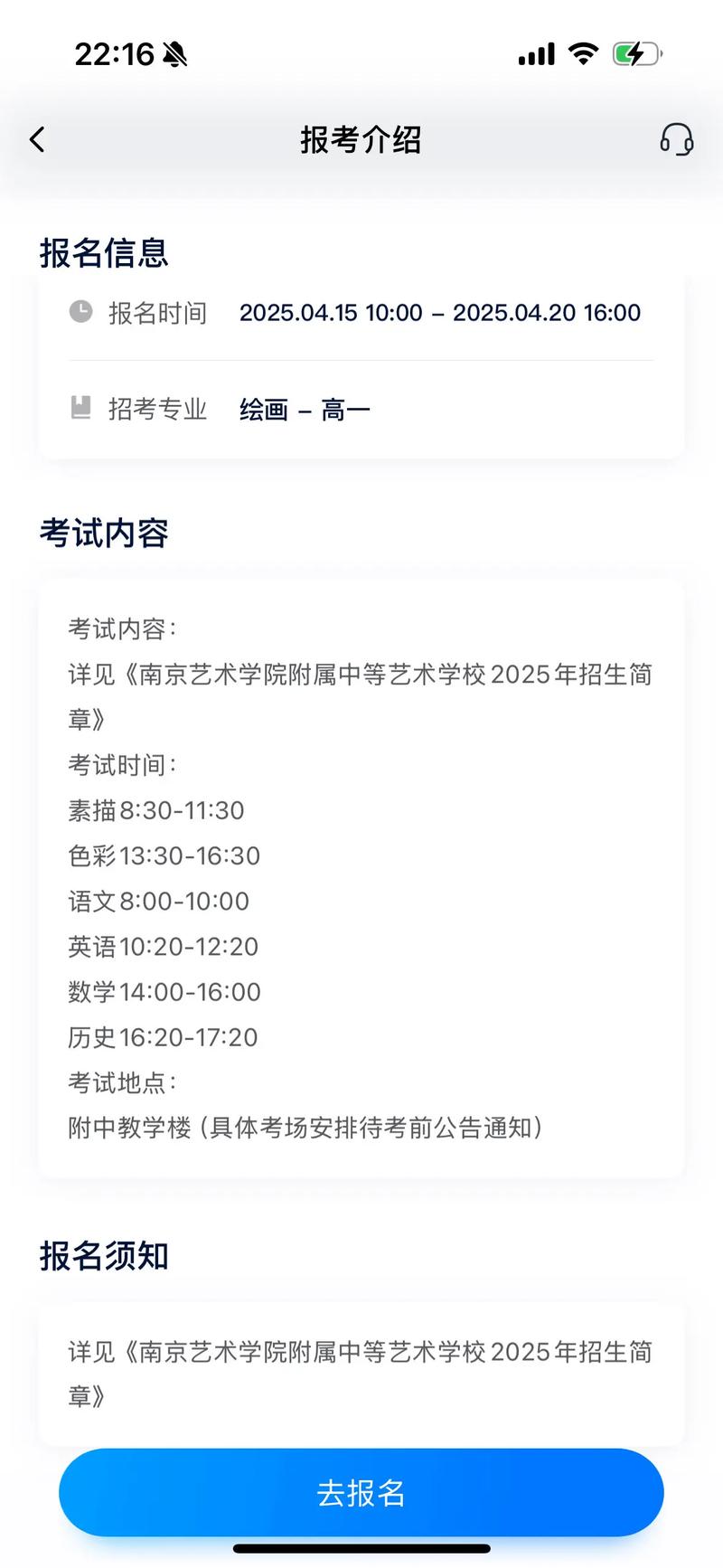The width and height of the screenshot is (723, 1568).
Task: Tap the muted notification bell in status bar
Action: coord(177,53)
